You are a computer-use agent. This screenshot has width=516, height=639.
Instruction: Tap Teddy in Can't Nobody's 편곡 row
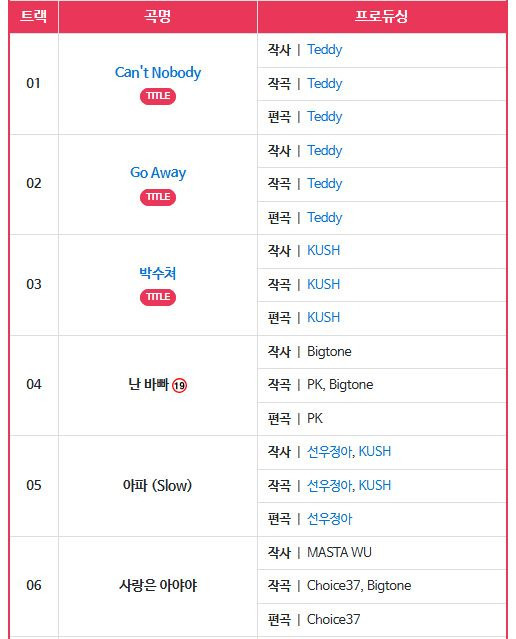[x=324, y=117]
